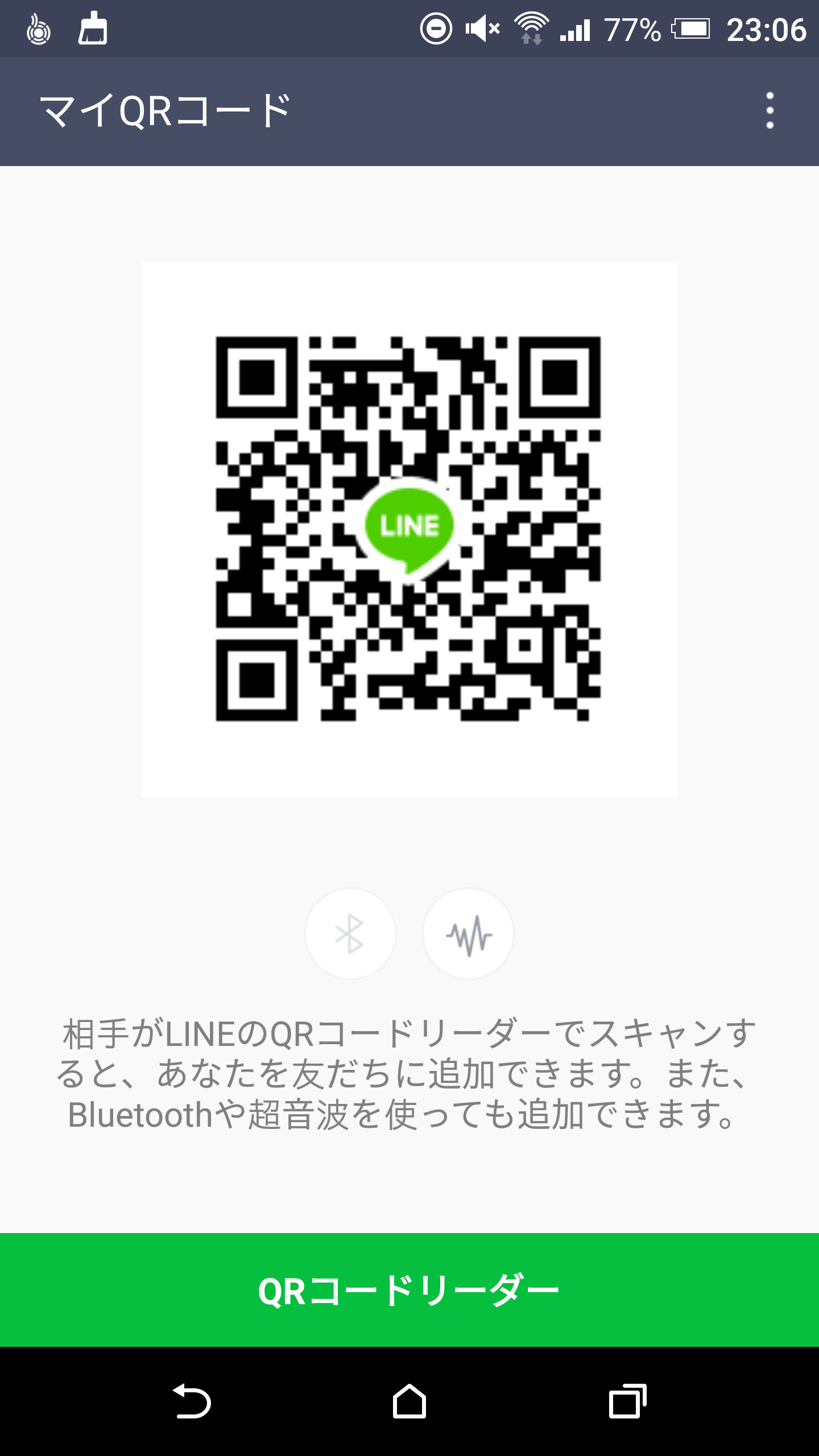The image size is (819, 1456).
Task: Open the overflow menu in the app bar
Action: pyautogui.click(x=770, y=110)
